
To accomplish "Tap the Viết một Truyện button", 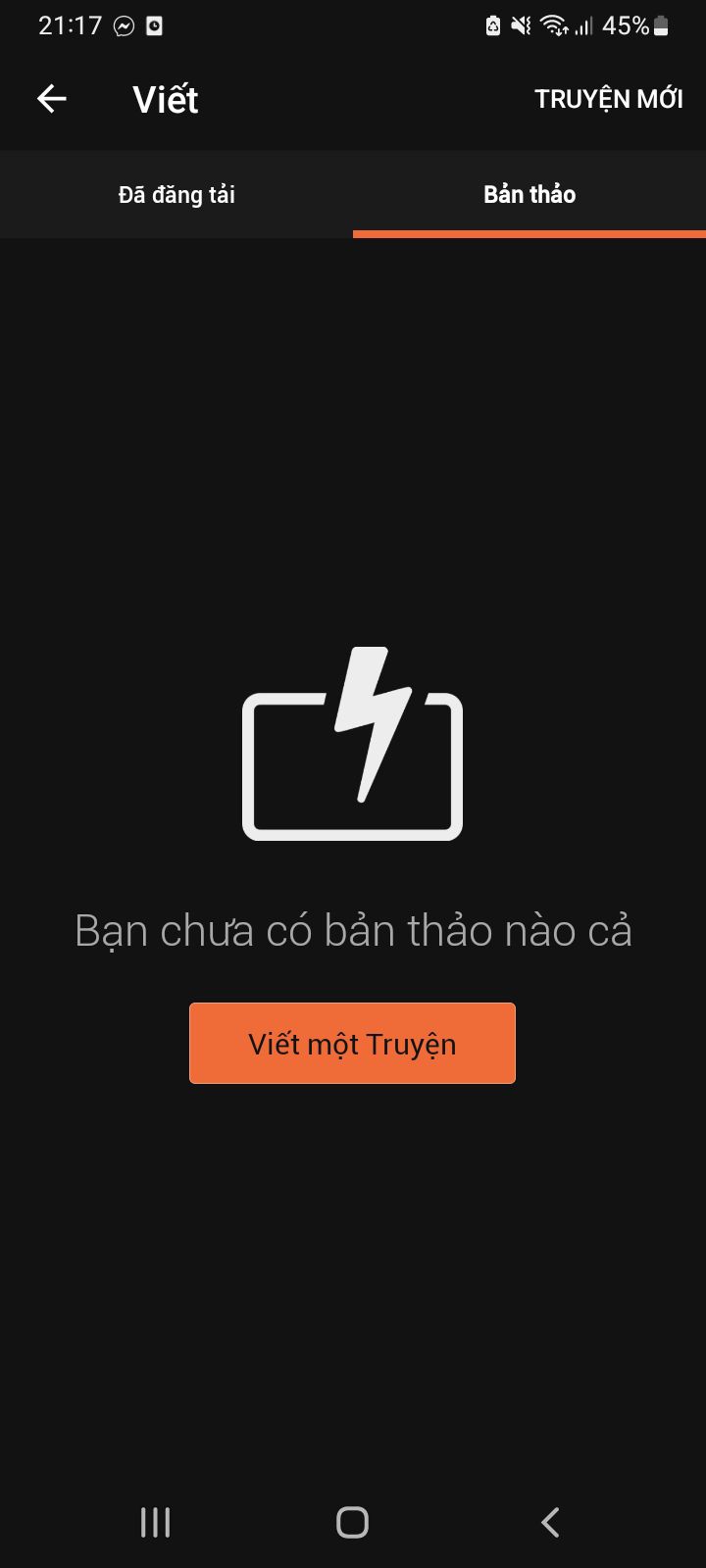I will 352,1044.
